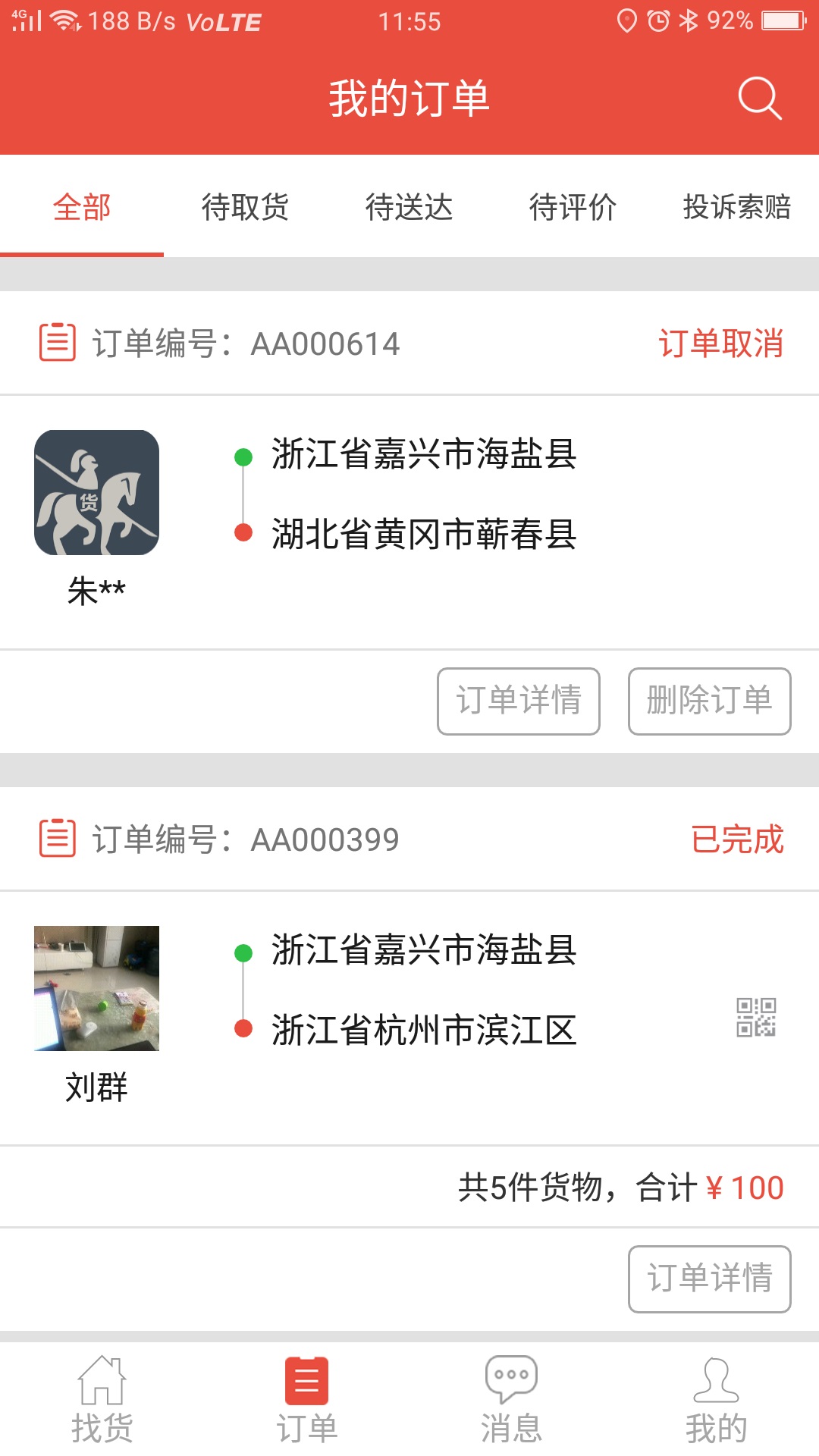Go to the 投诉索赔 tab

[736, 207]
